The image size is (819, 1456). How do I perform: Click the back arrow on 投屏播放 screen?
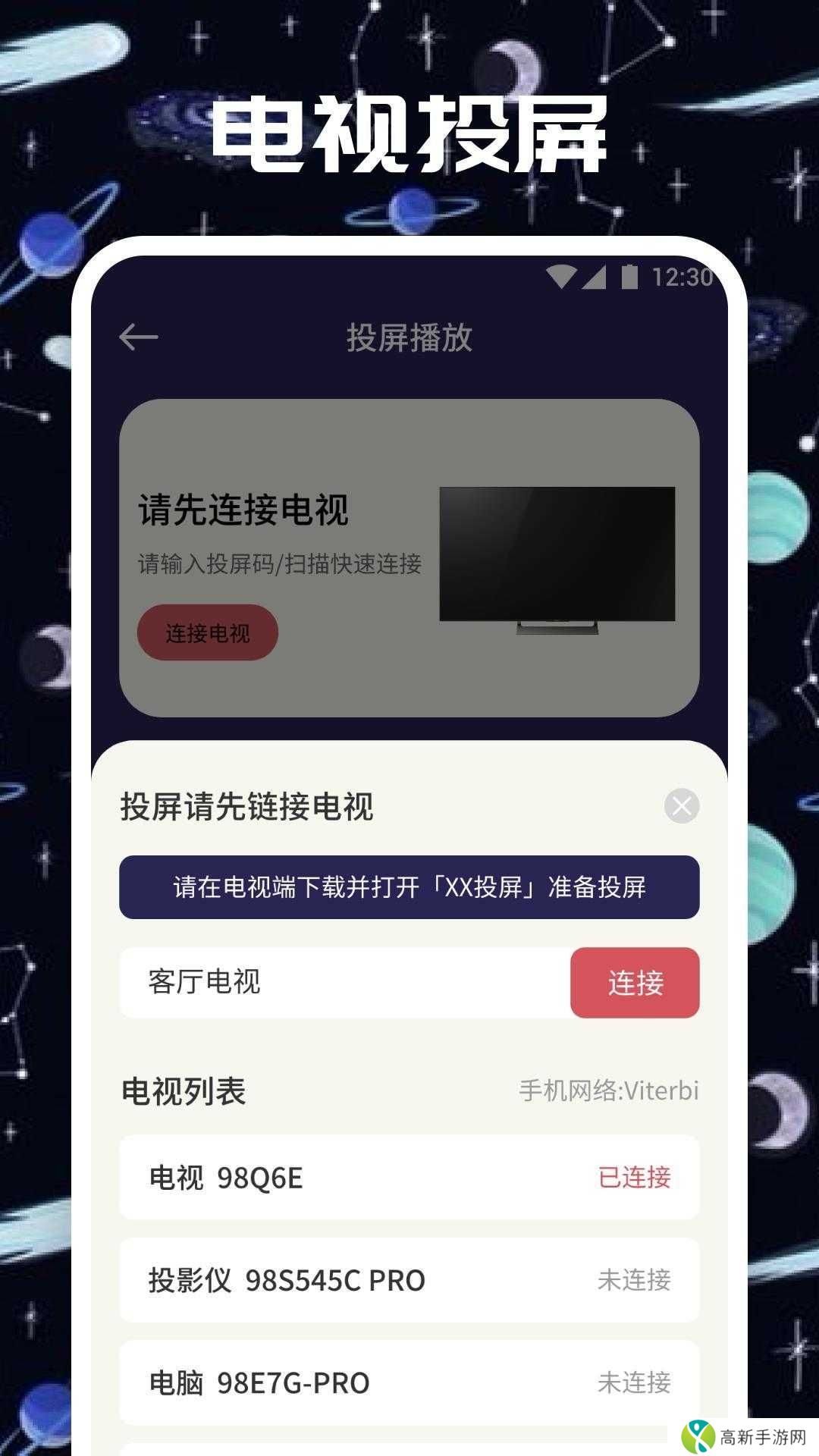coord(139,336)
